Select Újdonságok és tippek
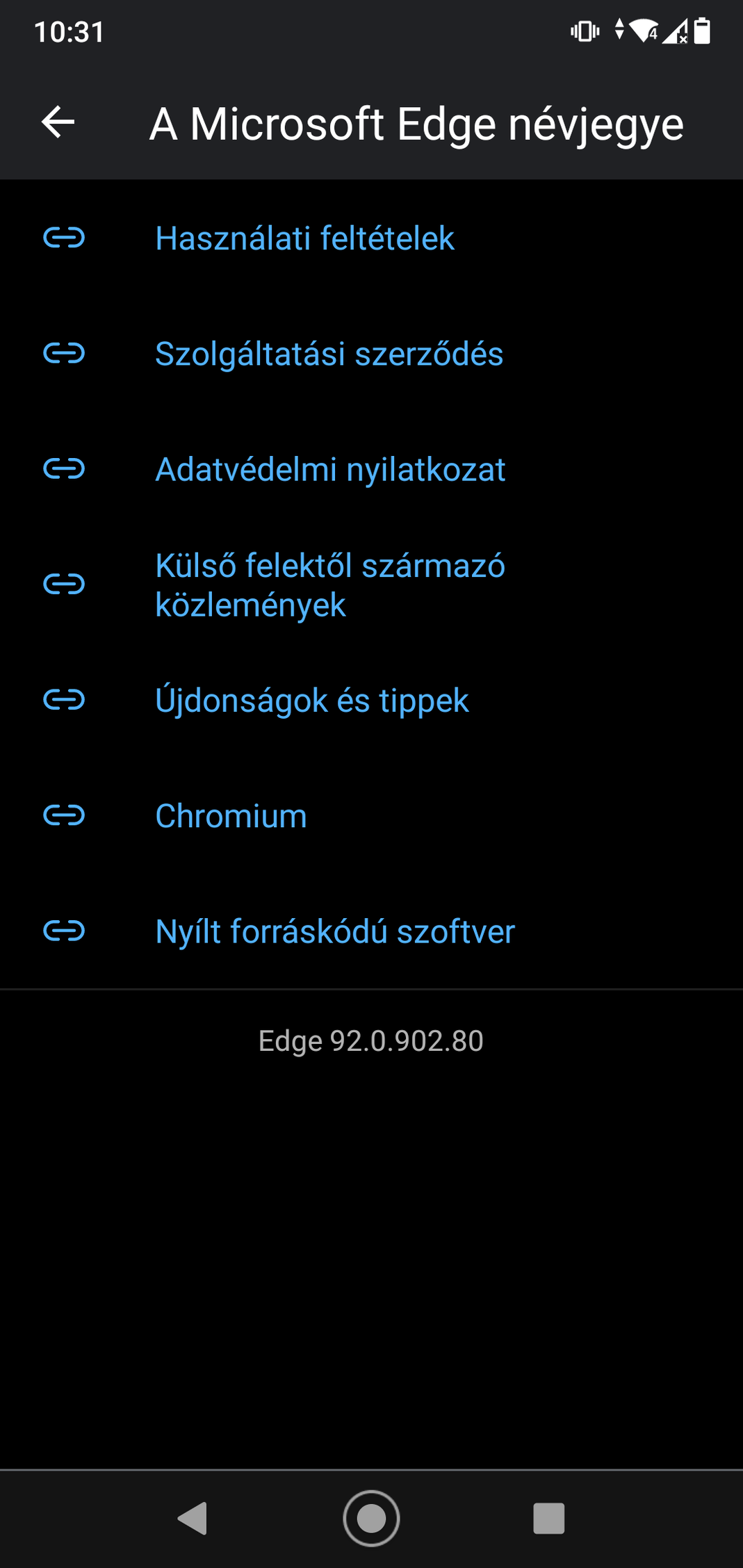 pyautogui.click(x=371, y=700)
